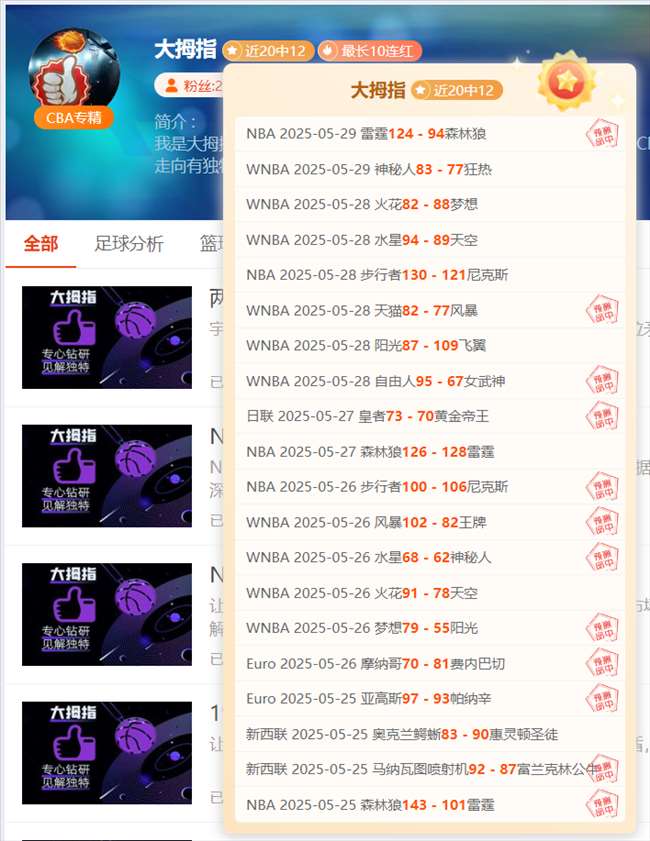This screenshot has width=650, height=841.
Task: Tap the 最长10连红 streak badge
Action: click(x=368, y=51)
